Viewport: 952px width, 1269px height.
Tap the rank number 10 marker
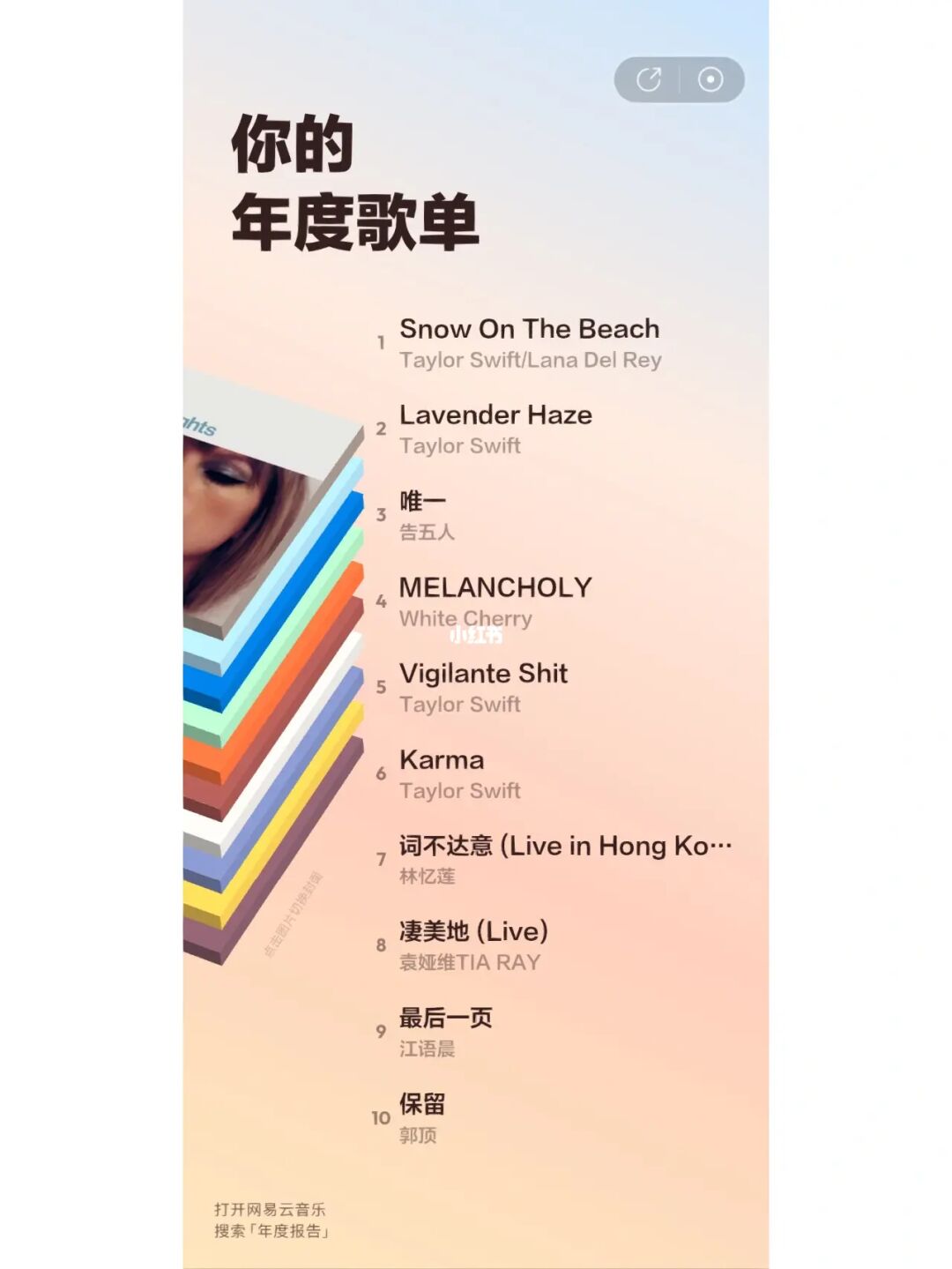(x=380, y=1119)
